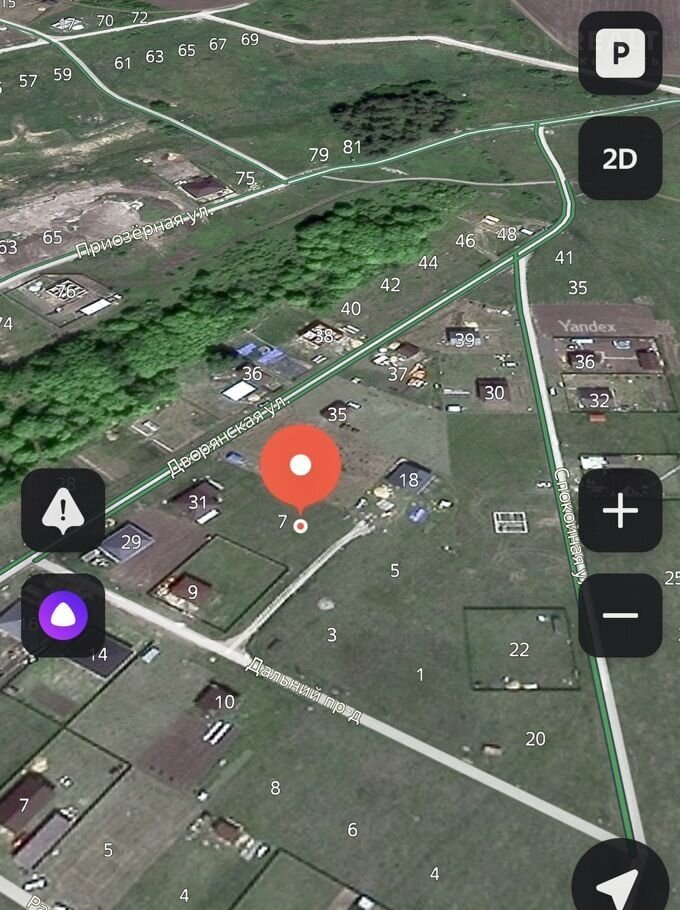Report a road event with warning icon
The height and width of the screenshot is (910, 680).
click(63, 510)
